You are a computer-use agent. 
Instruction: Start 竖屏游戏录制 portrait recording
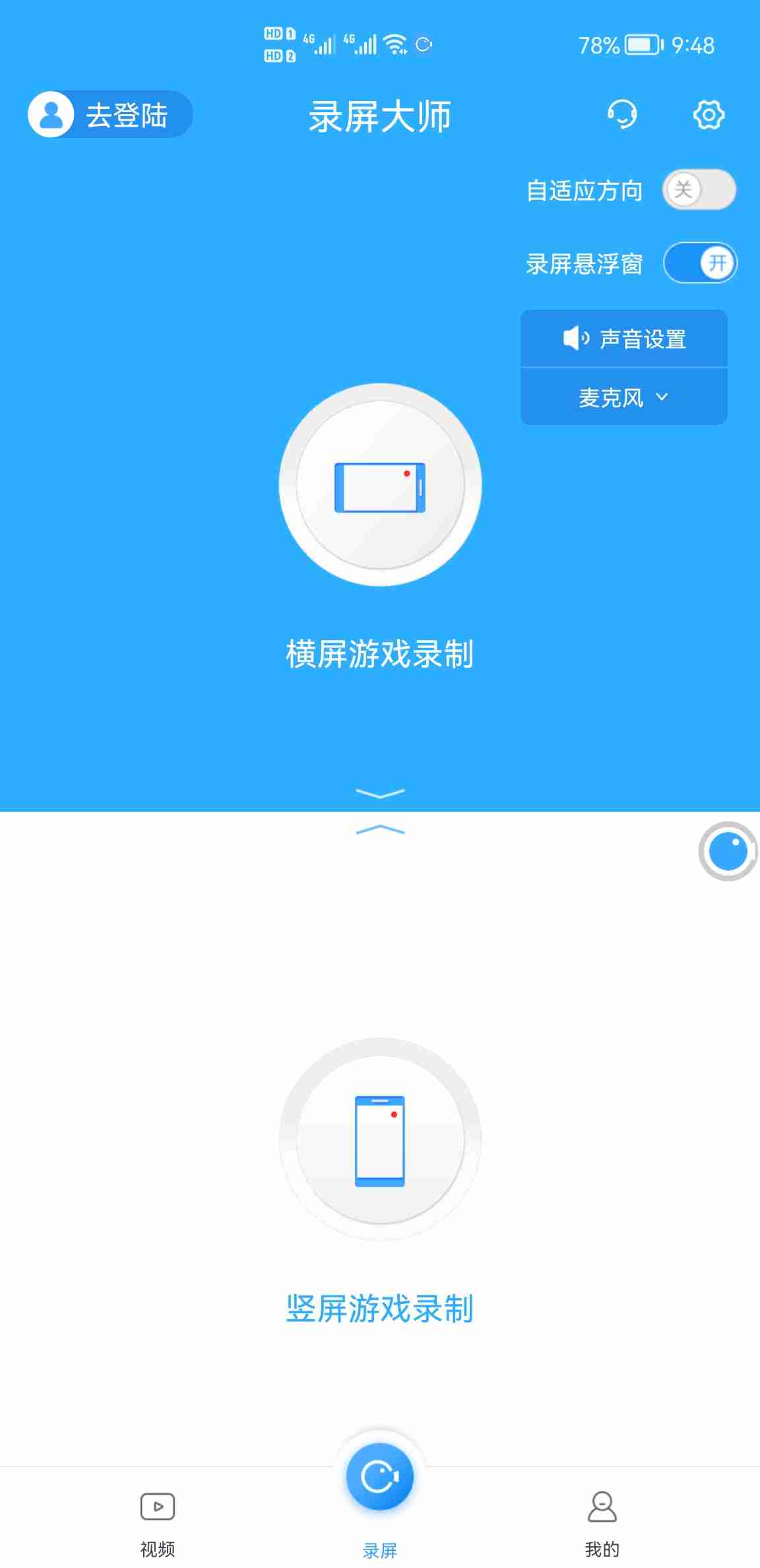coord(380,1140)
